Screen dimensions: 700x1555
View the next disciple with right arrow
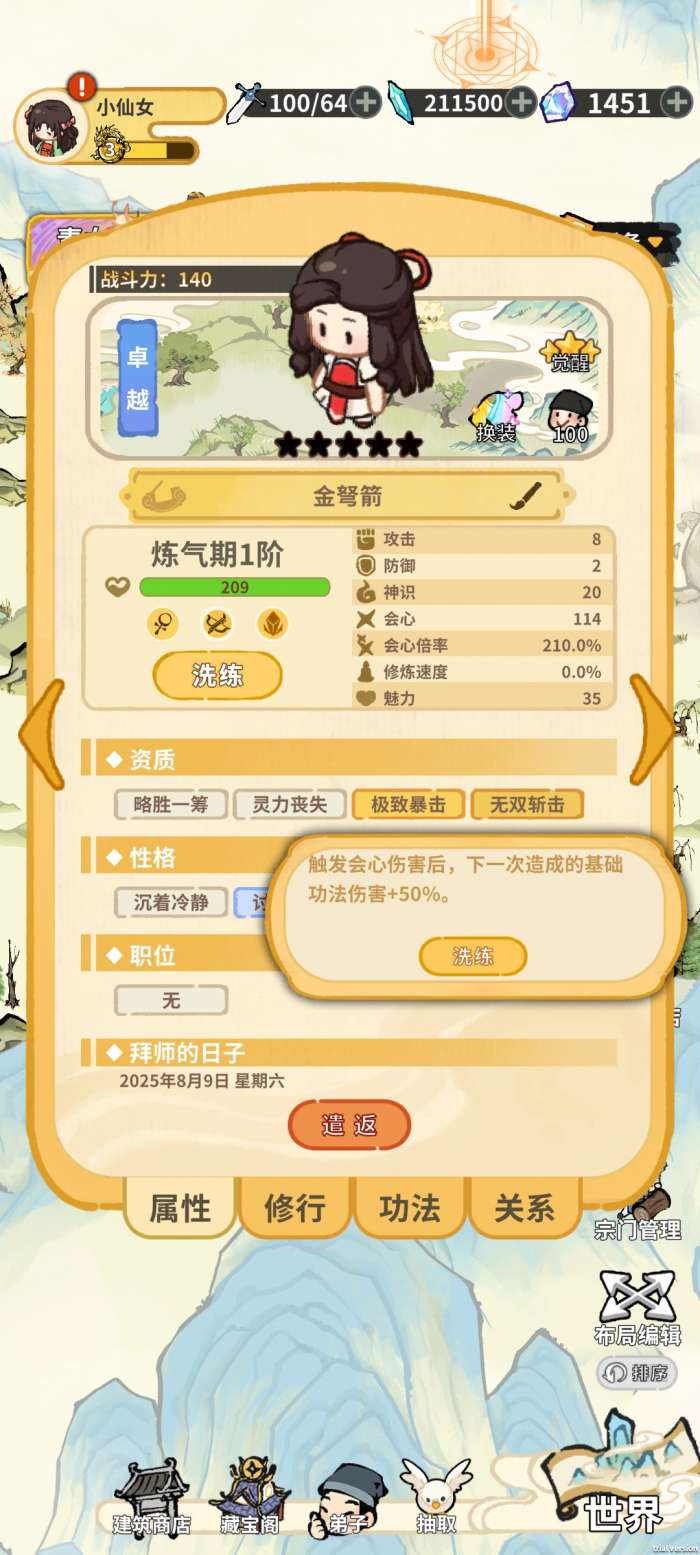[654, 733]
